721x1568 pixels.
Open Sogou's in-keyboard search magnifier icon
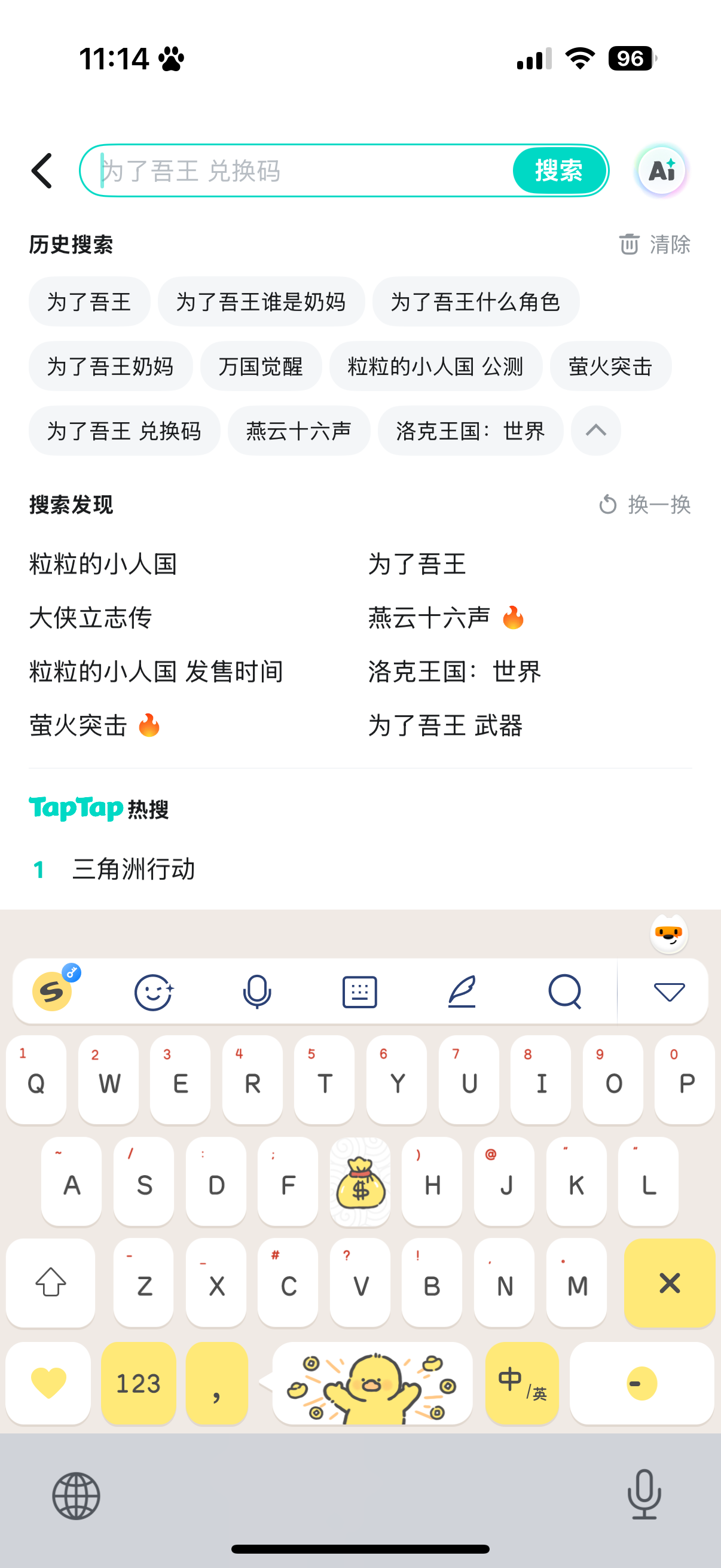point(564,991)
